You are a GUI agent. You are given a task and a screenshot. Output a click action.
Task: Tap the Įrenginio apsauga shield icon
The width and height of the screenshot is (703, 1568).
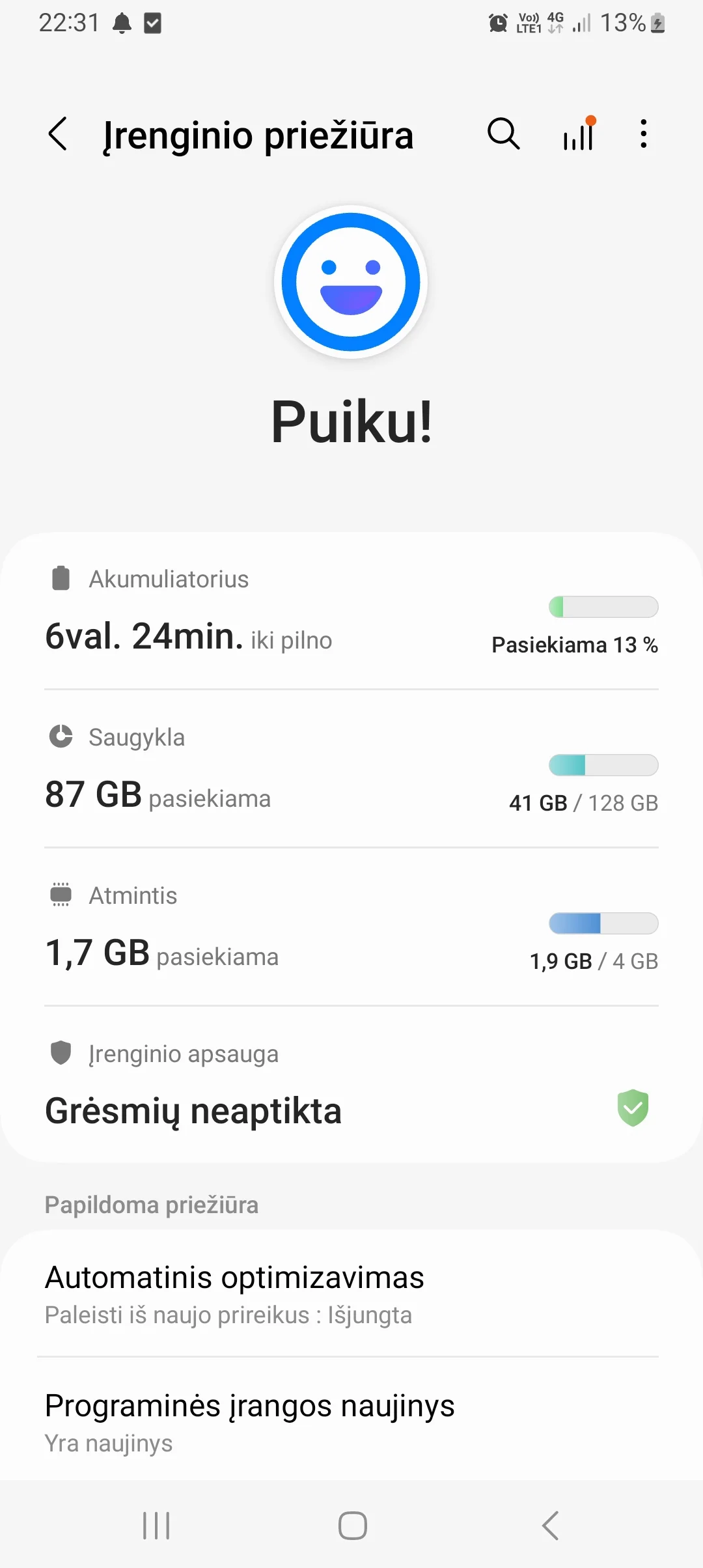click(61, 1053)
